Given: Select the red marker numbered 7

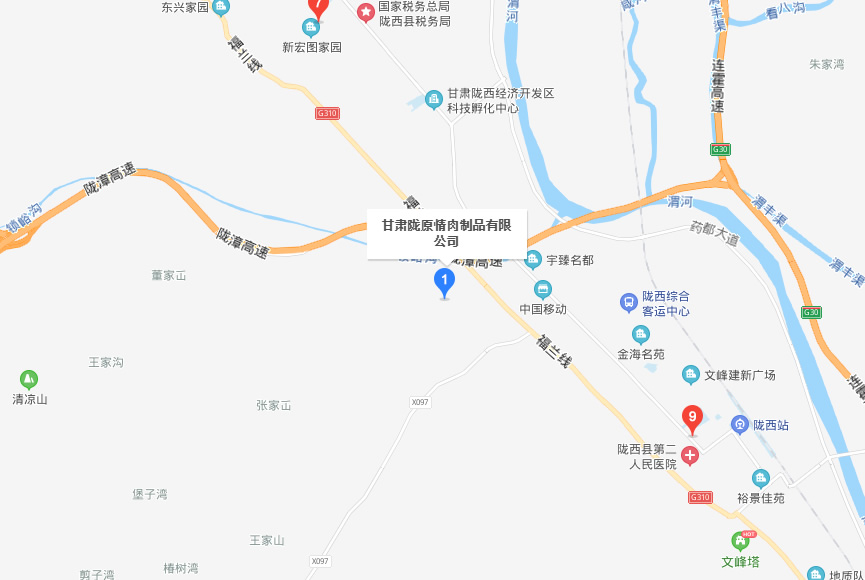Looking at the screenshot, I should (x=317, y=5).
